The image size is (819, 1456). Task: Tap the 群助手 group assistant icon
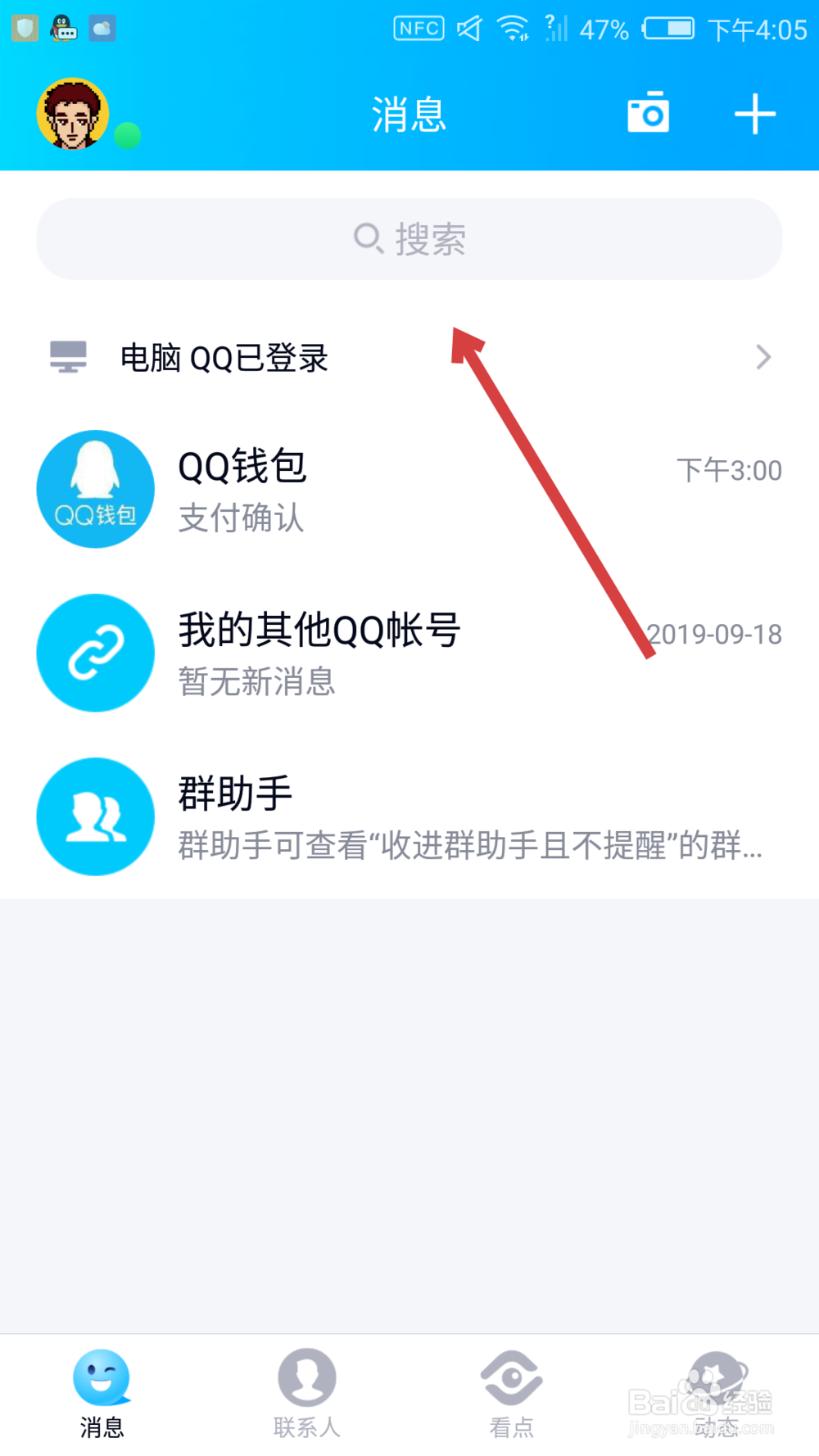[95, 816]
